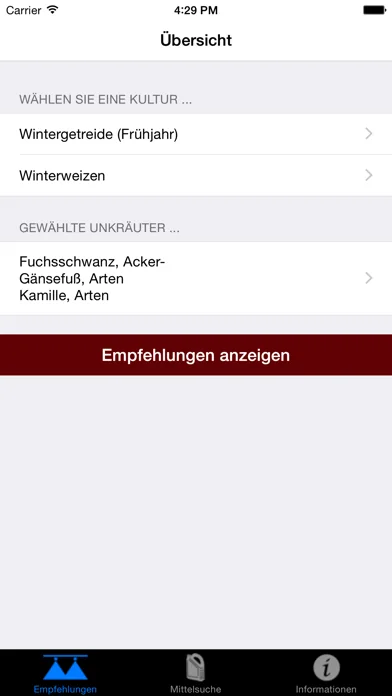Open the Winterweizen row
The height and width of the screenshot is (696, 392).
pyautogui.click(x=196, y=176)
